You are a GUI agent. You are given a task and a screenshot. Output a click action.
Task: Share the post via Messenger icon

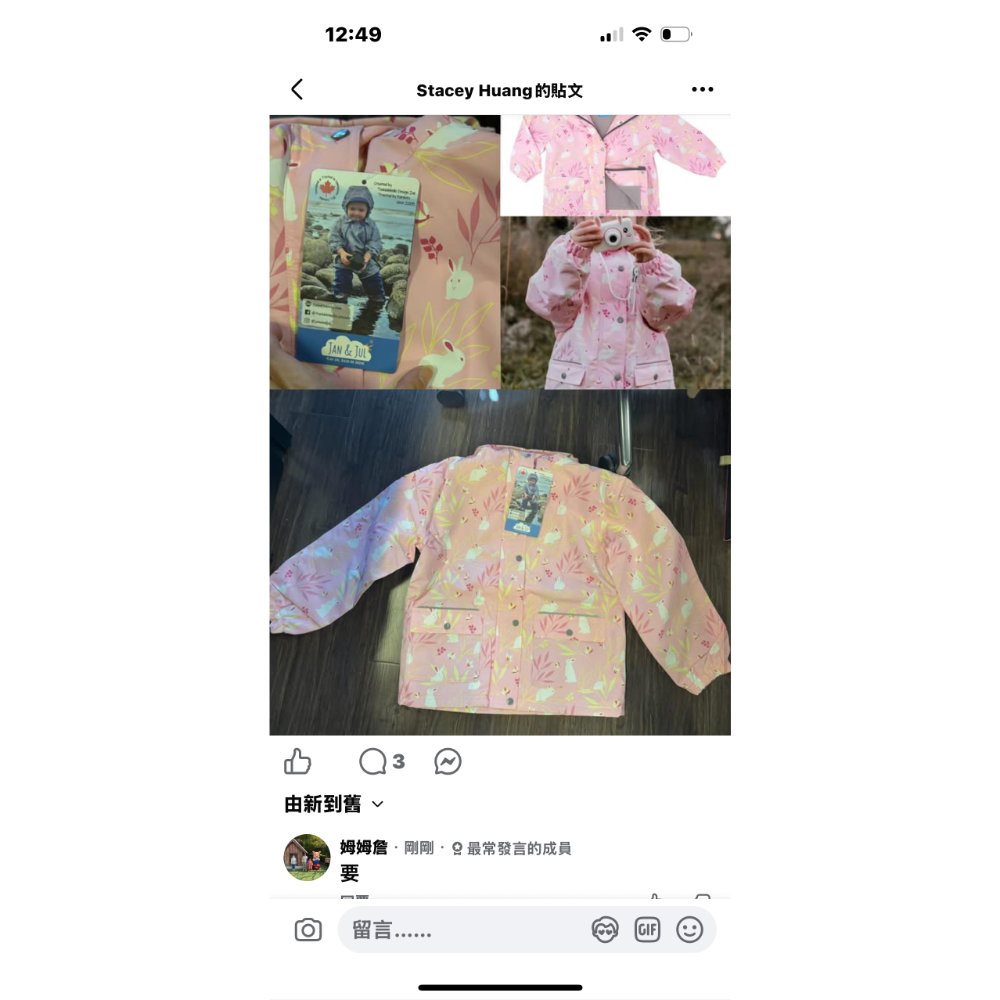(448, 762)
